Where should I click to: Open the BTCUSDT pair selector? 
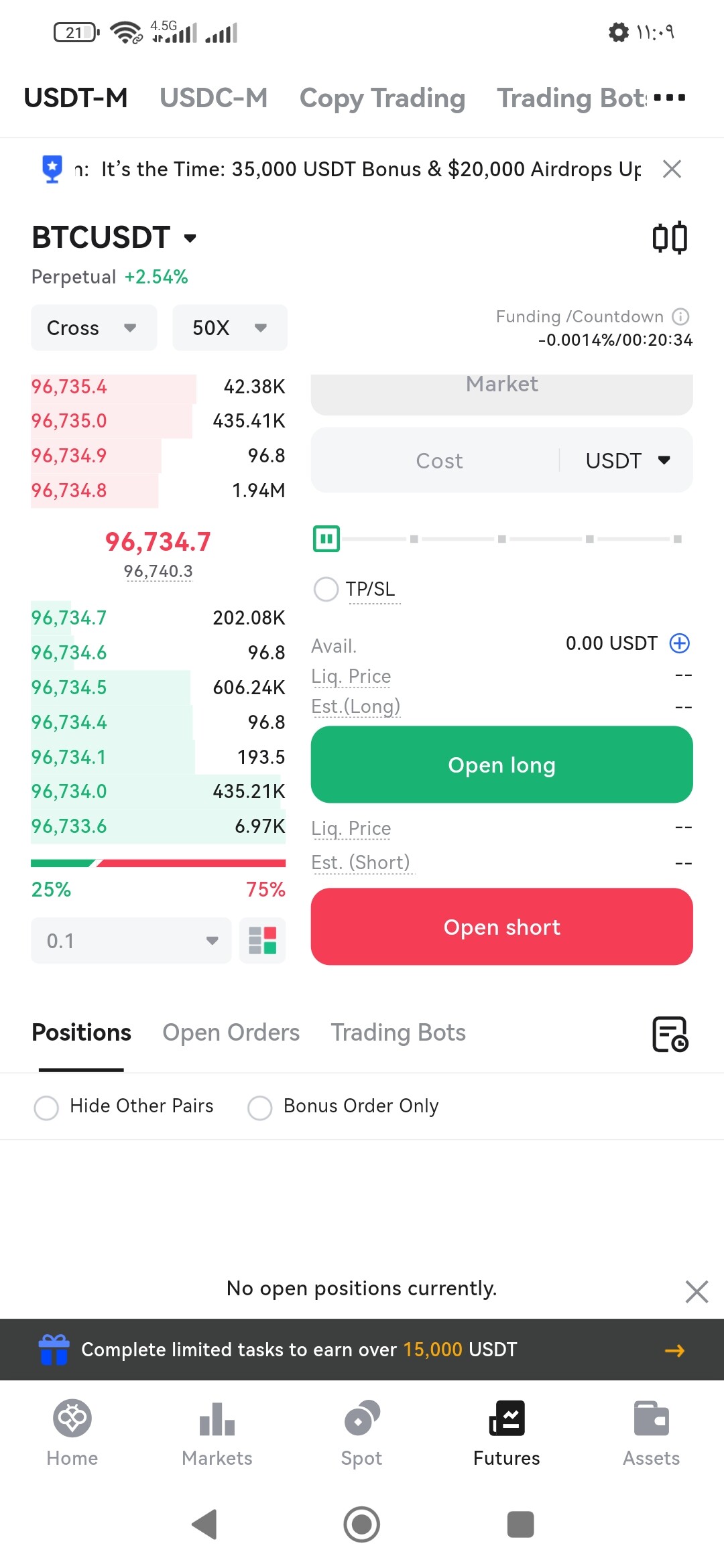tap(114, 237)
